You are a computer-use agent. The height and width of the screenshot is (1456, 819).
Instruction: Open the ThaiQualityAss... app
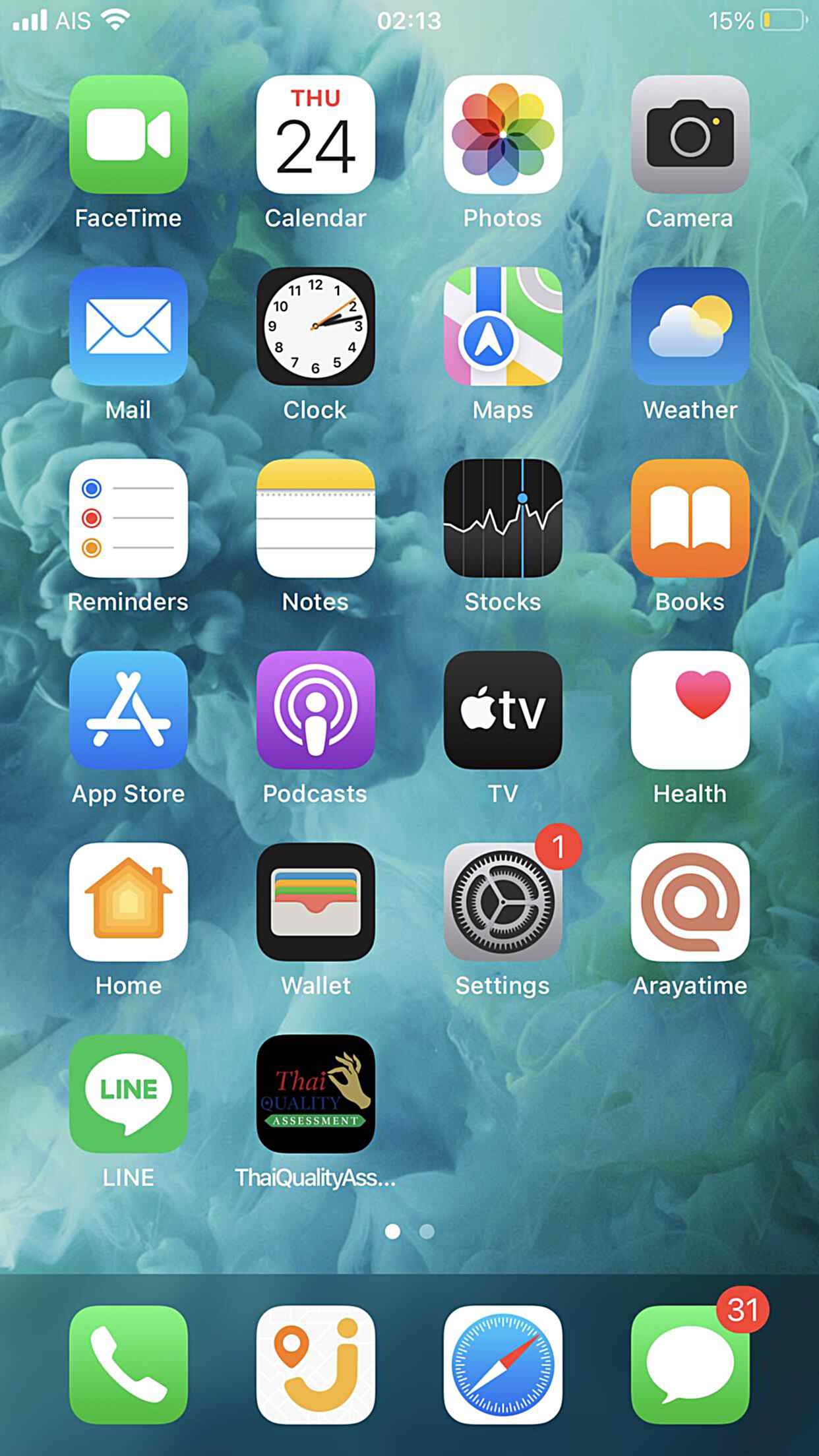315,1094
